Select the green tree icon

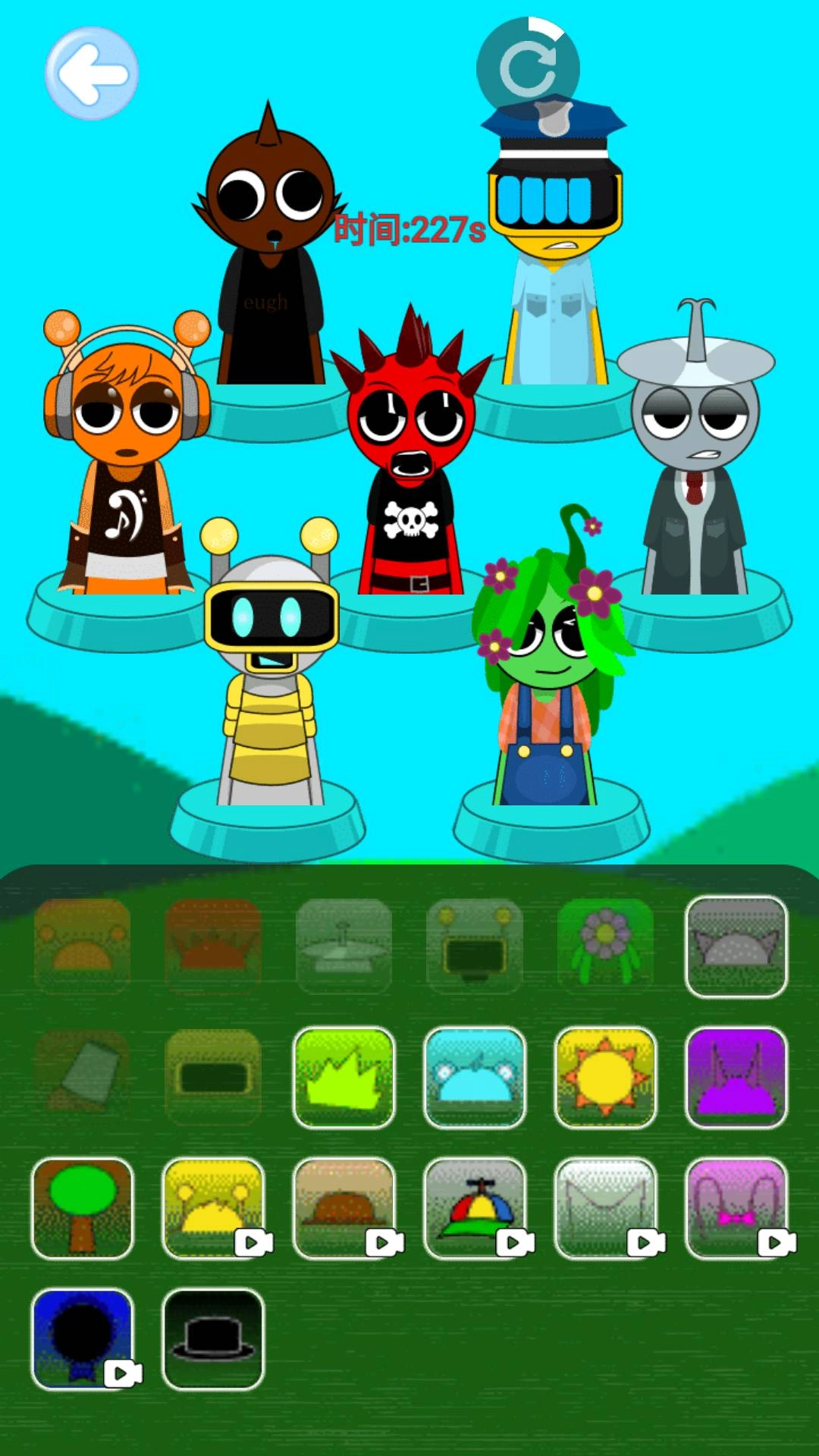82,1209
